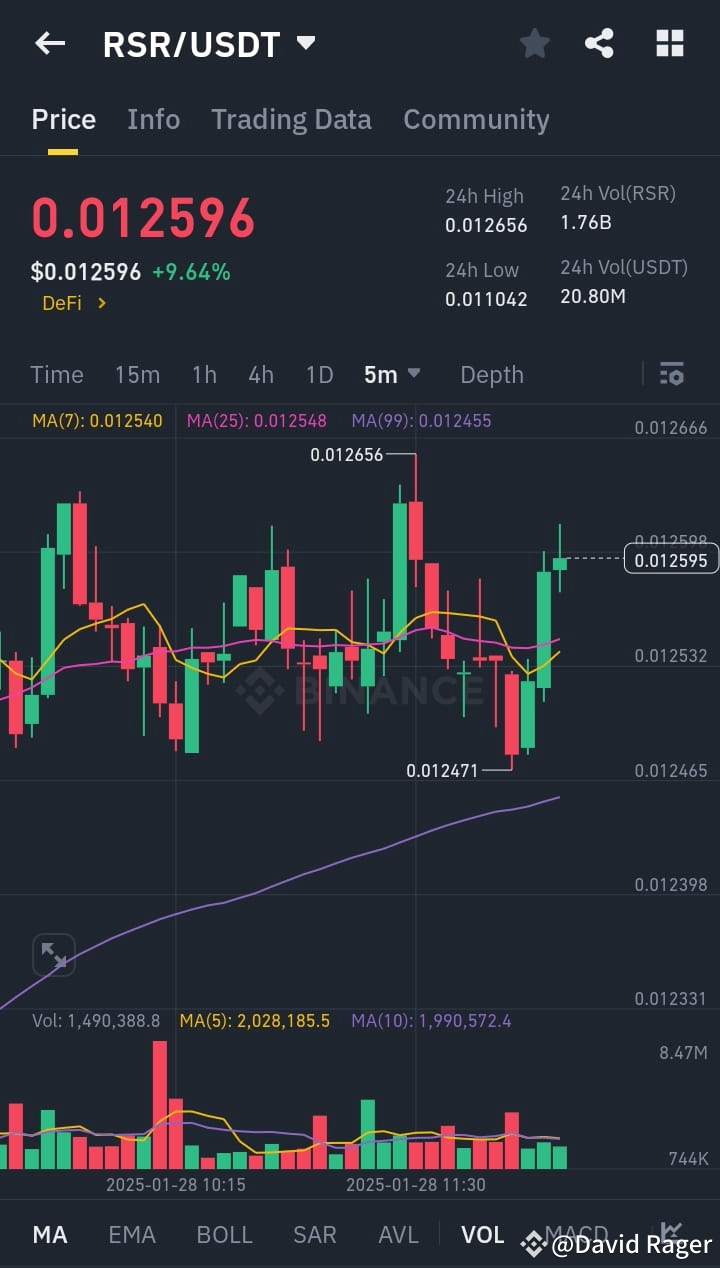Open the markets grid icon
Viewport: 720px width, 1268px height.
pyautogui.click(x=668, y=43)
